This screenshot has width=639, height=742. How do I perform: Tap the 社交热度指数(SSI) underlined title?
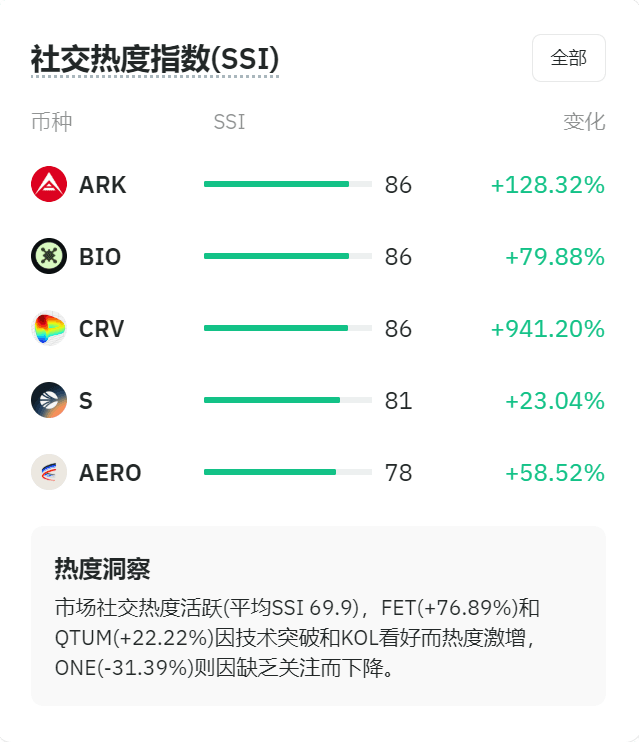[155, 58]
